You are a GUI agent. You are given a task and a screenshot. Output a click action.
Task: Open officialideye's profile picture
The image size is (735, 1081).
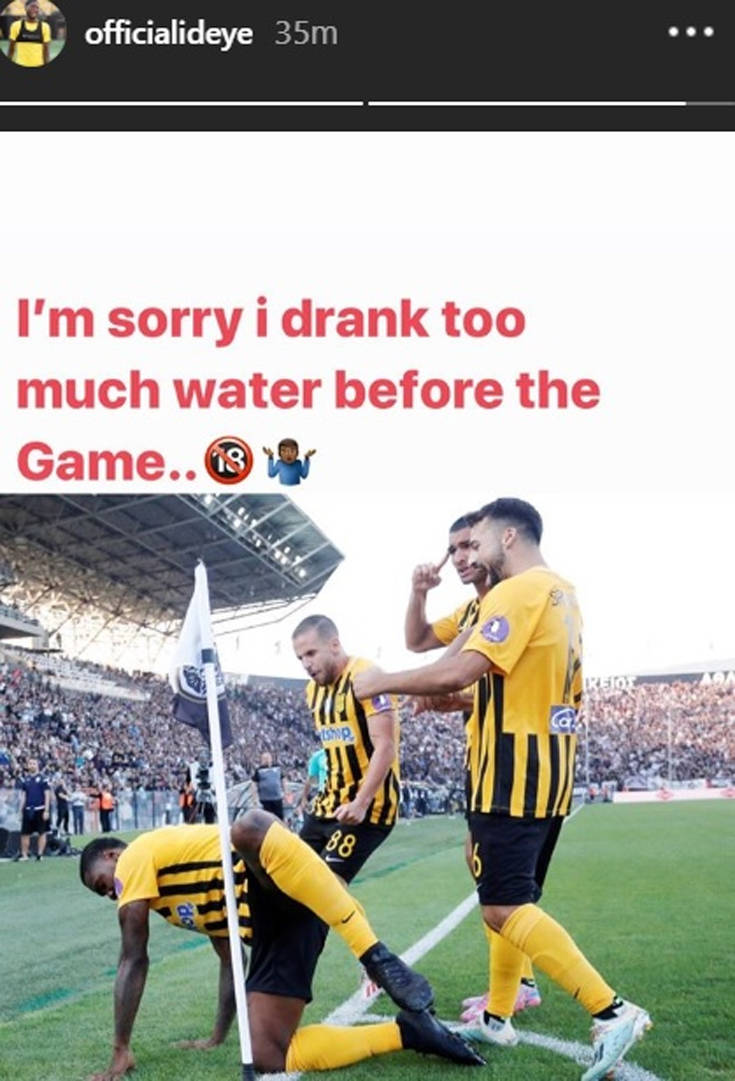tap(31, 33)
